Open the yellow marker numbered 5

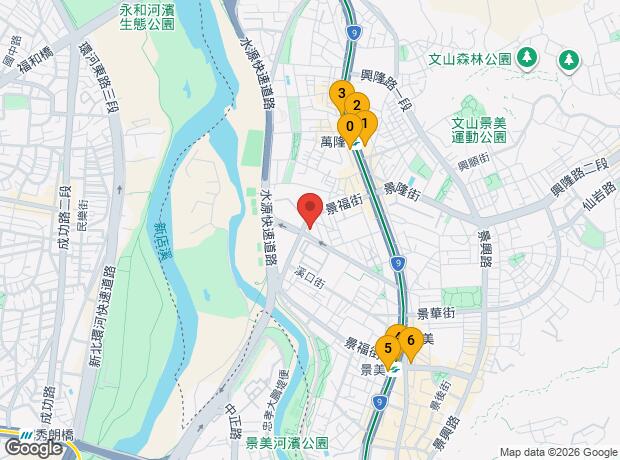tap(386, 348)
